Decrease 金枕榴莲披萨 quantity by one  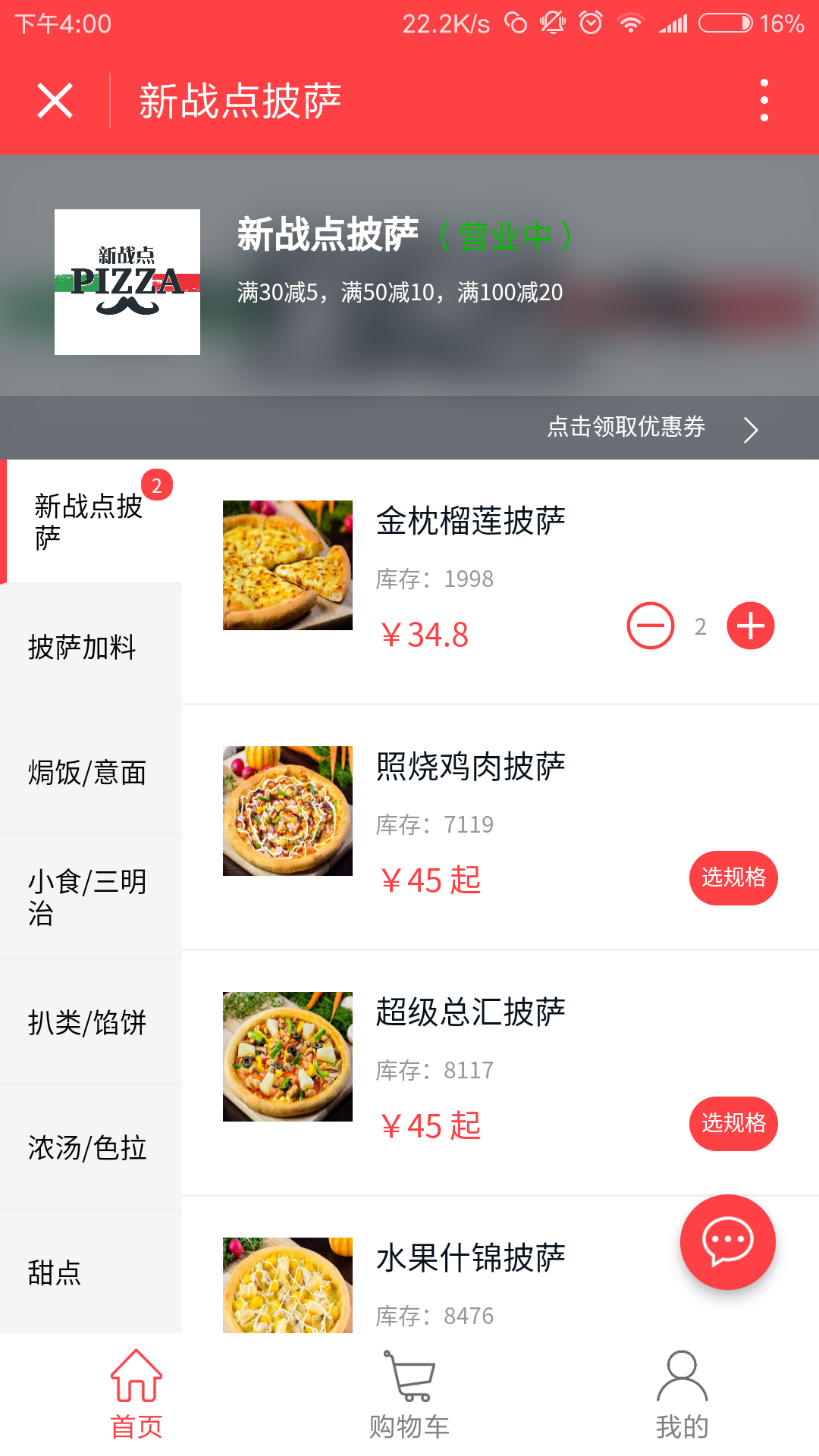[x=650, y=626]
